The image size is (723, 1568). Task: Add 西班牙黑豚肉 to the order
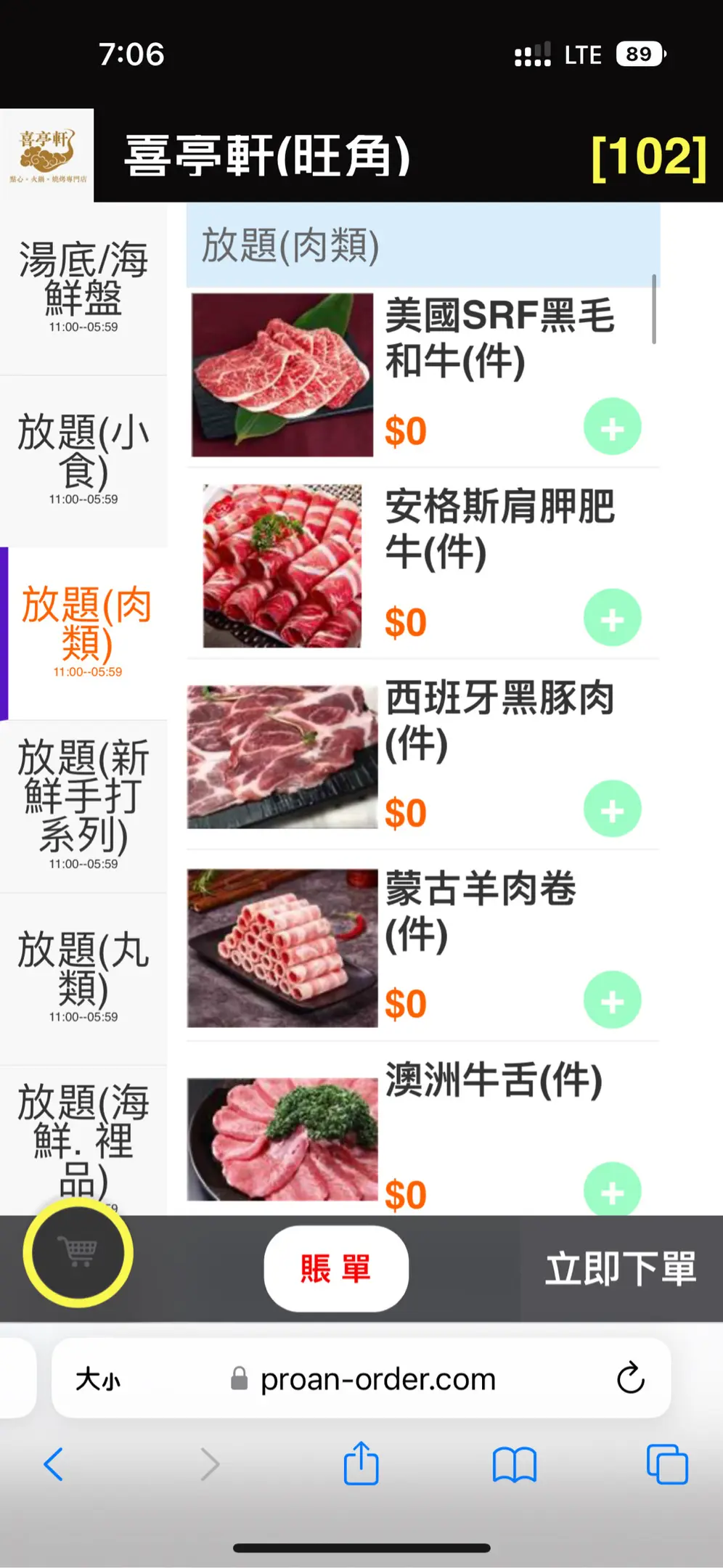612,809
